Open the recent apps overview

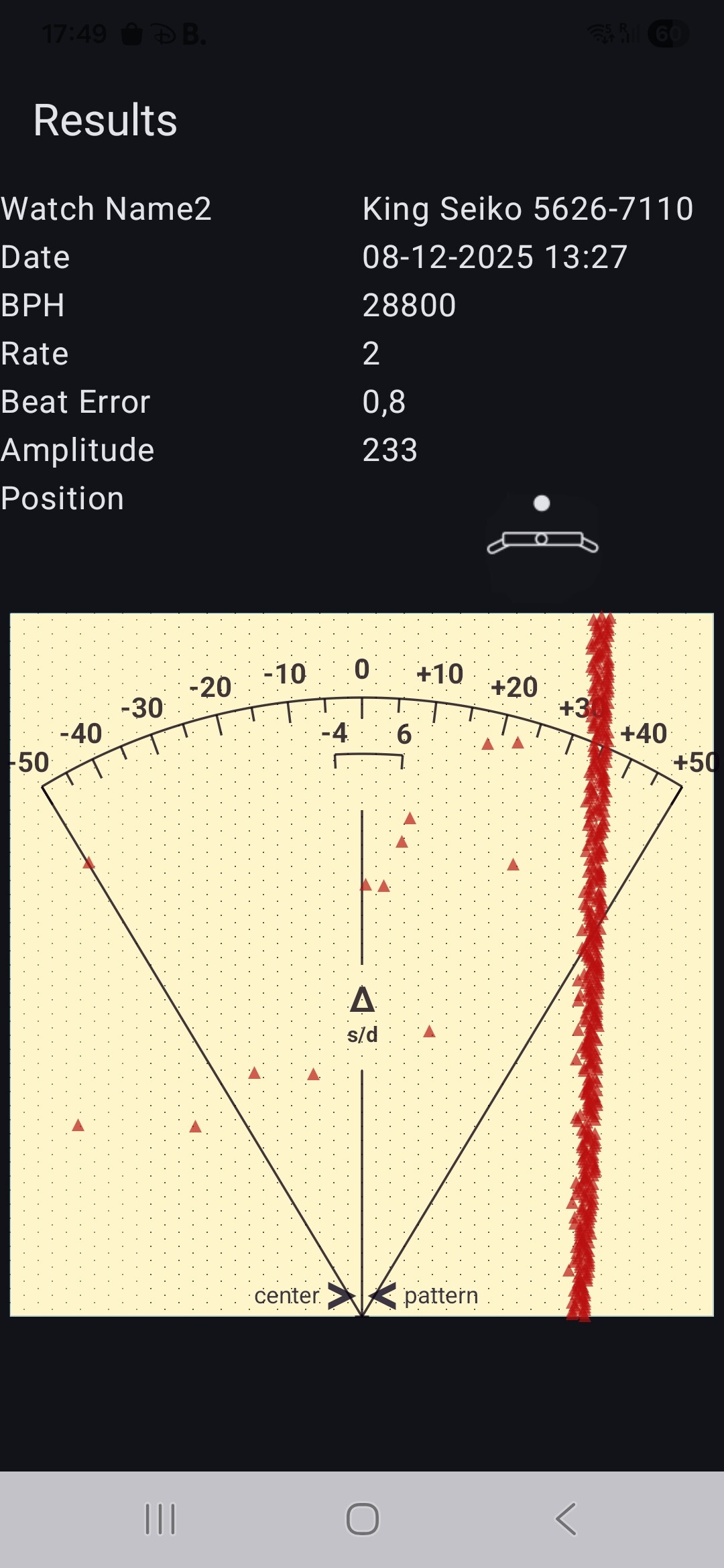coord(160,1518)
